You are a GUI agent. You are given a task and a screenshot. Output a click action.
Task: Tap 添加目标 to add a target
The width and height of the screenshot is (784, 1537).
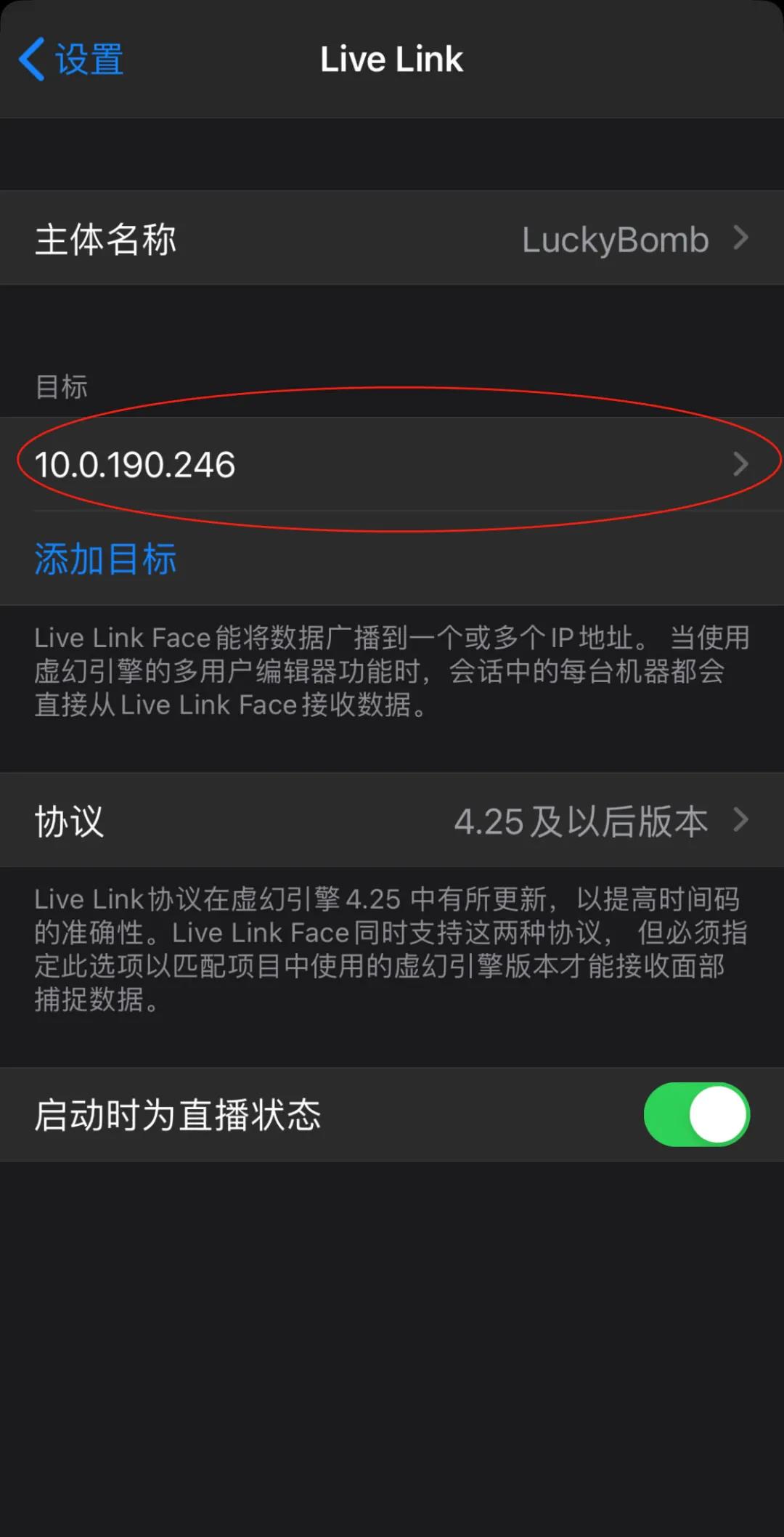click(106, 559)
